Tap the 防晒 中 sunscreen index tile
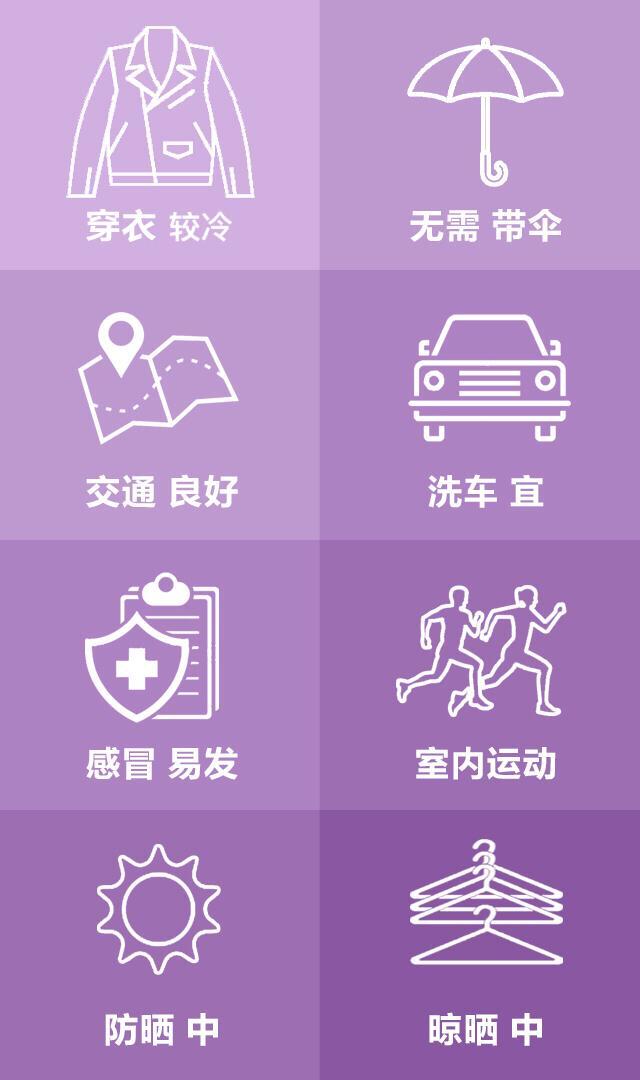Screen dimensions: 640x1080 coord(160,945)
